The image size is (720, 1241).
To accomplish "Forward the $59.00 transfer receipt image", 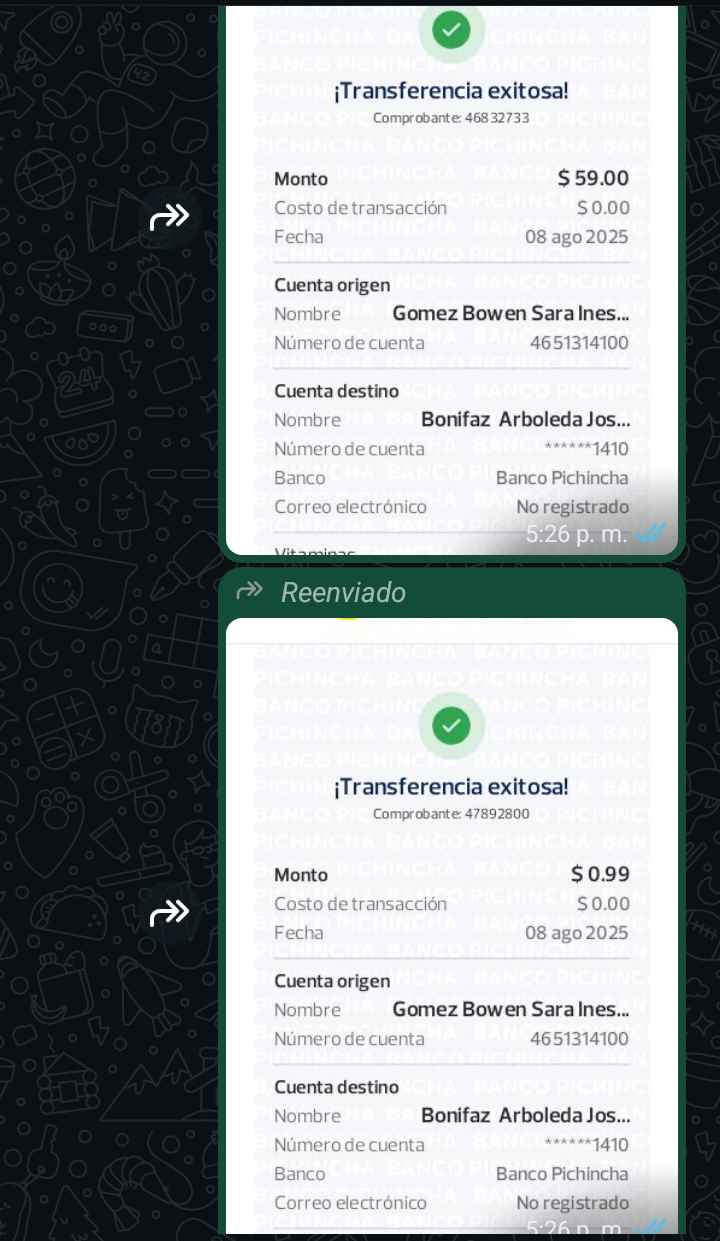I will [170, 217].
